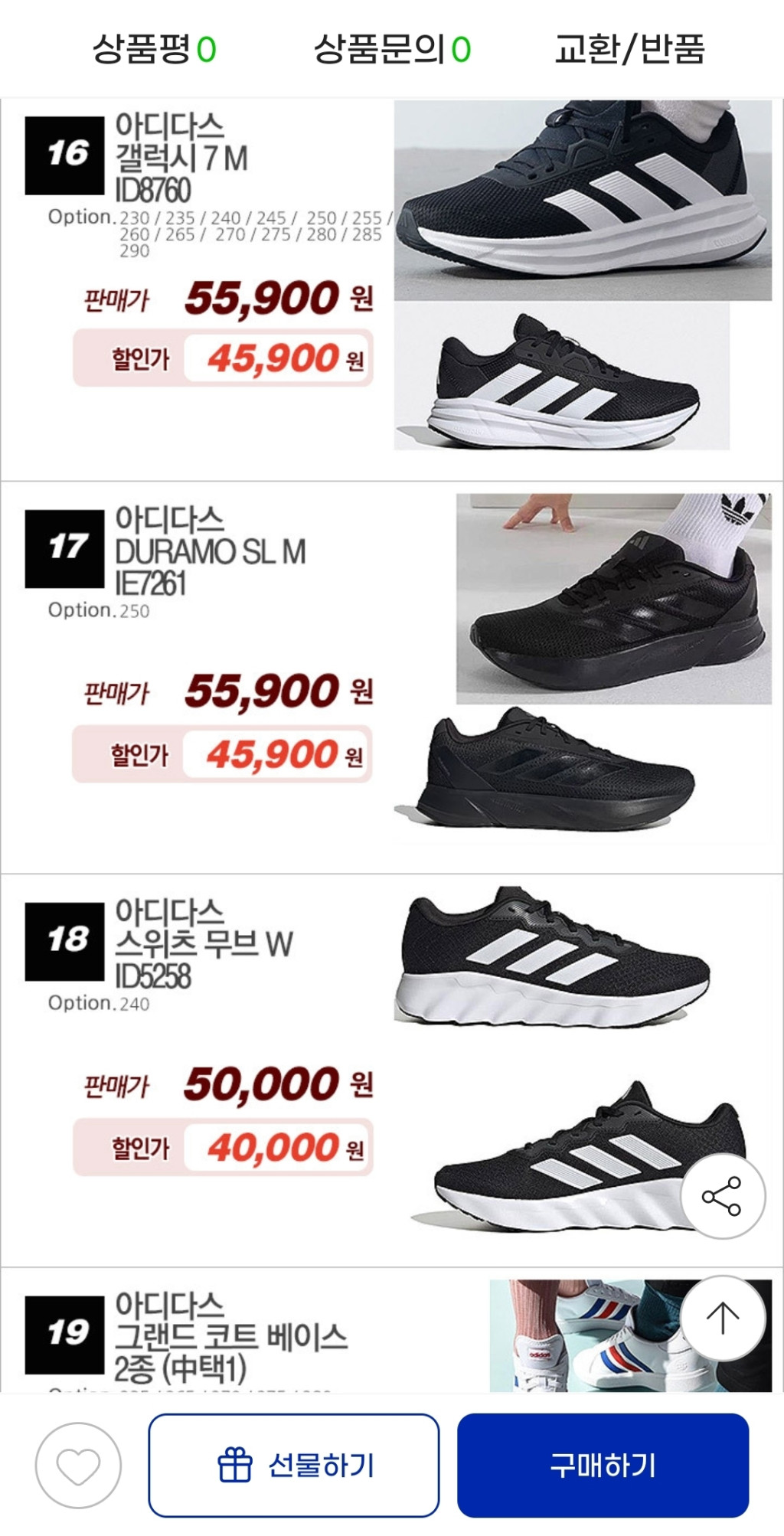Share this product
Screen dimensions: 784x1536
coord(722,1196)
